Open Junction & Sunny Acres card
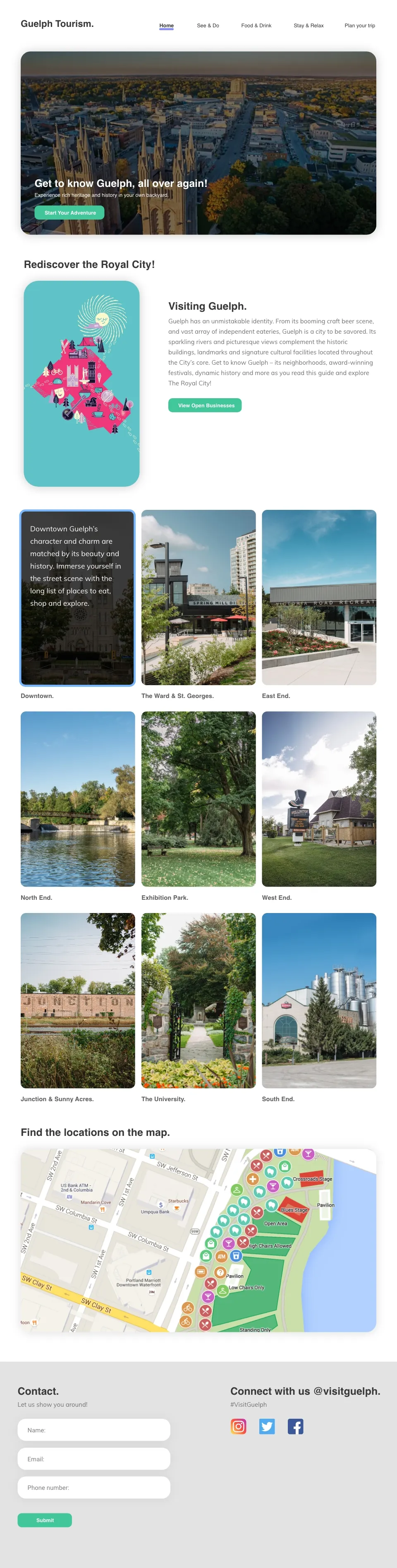 (77, 1000)
